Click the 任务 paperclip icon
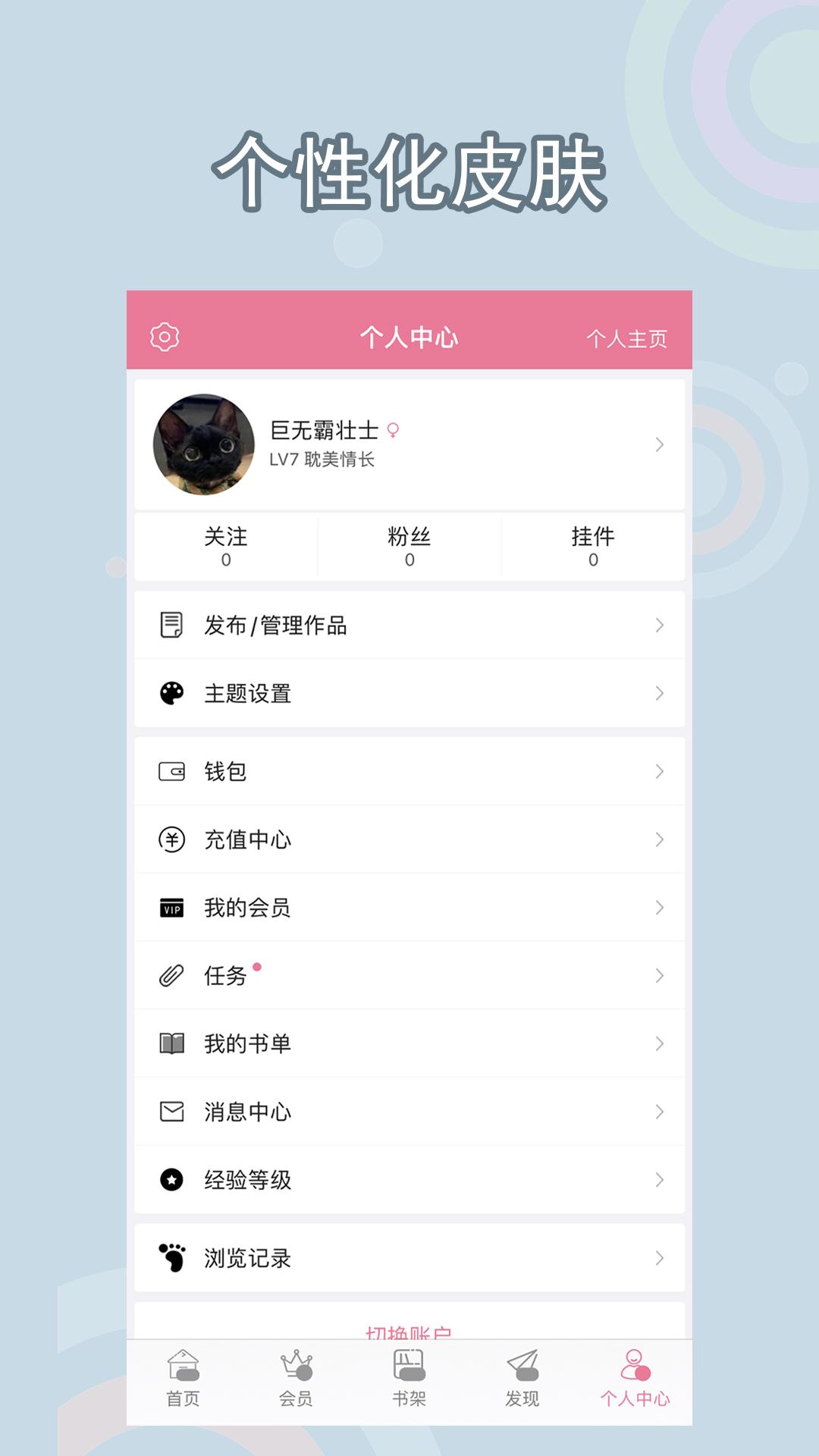This screenshot has height=1456, width=819. 173,974
